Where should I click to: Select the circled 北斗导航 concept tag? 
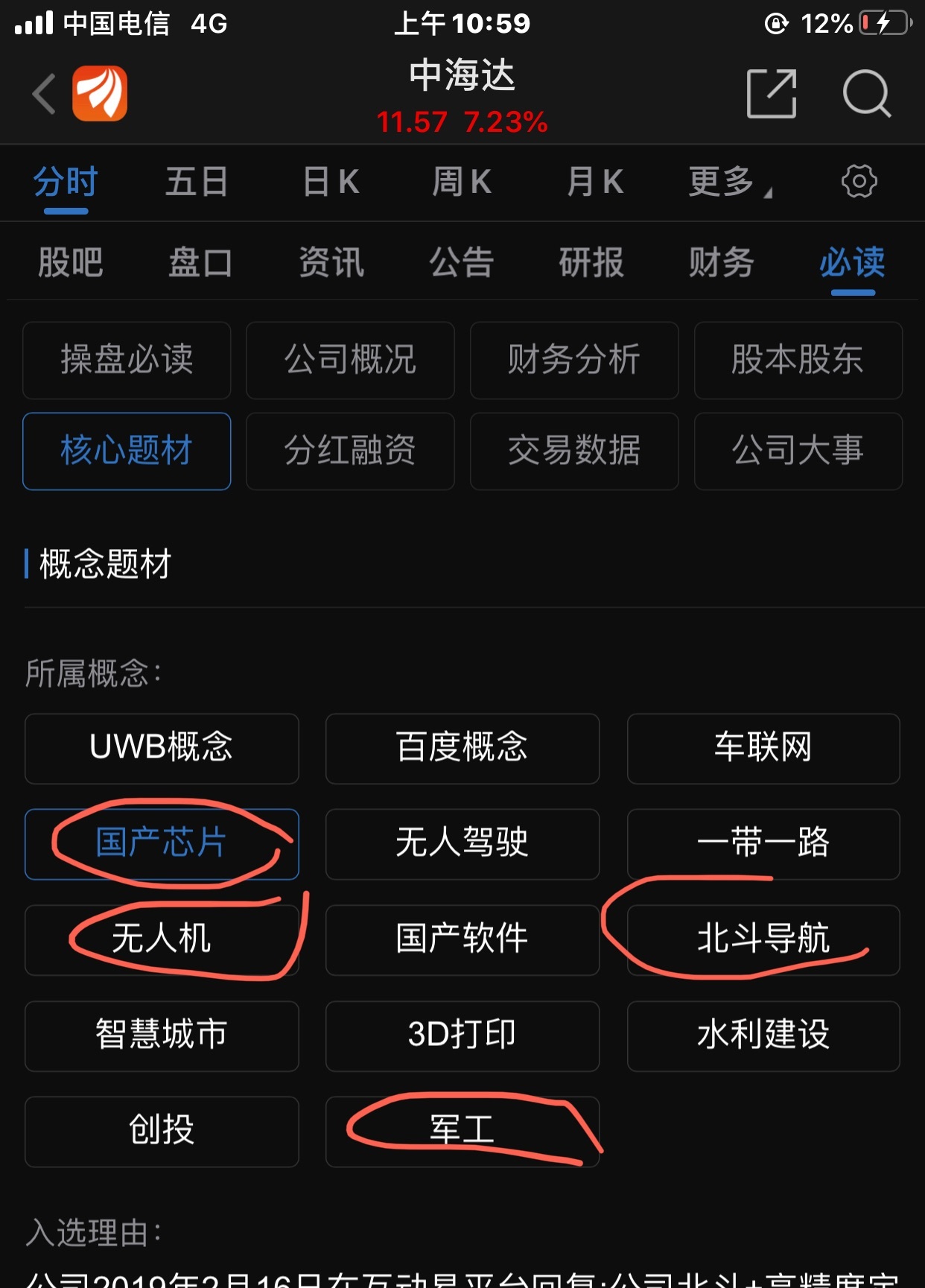pos(763,939)
